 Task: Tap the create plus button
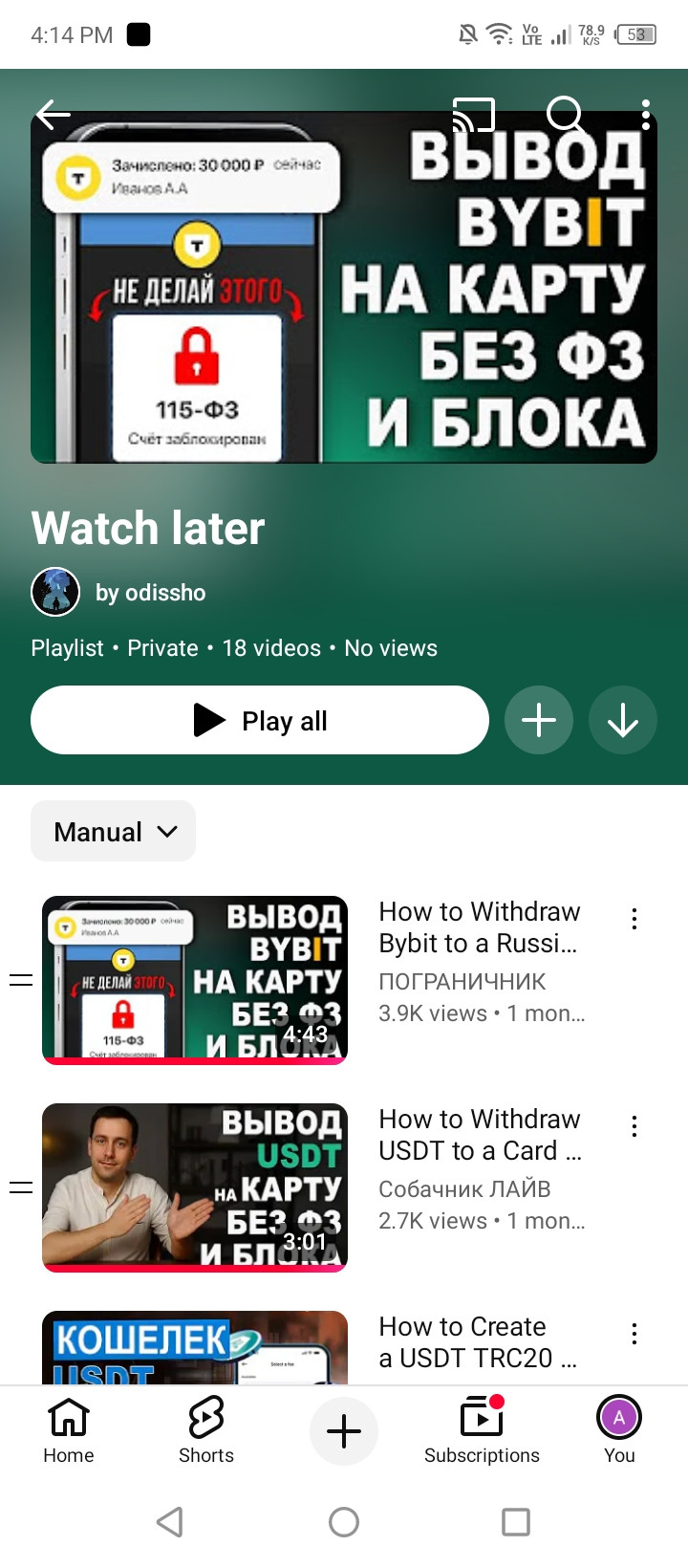[x=344, y=1431]
